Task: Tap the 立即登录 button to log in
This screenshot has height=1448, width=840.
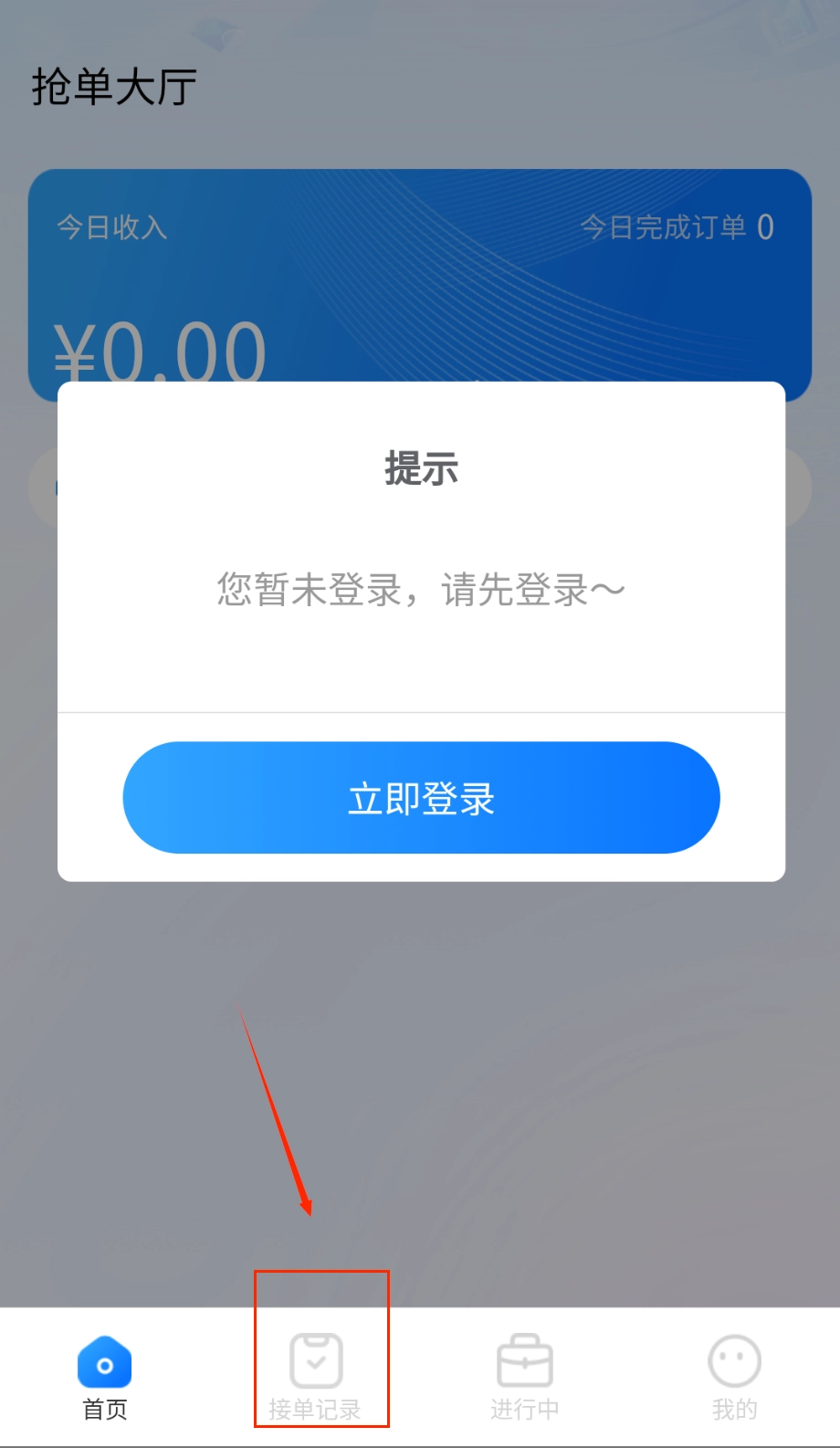Action: click(x=421, y=798)
